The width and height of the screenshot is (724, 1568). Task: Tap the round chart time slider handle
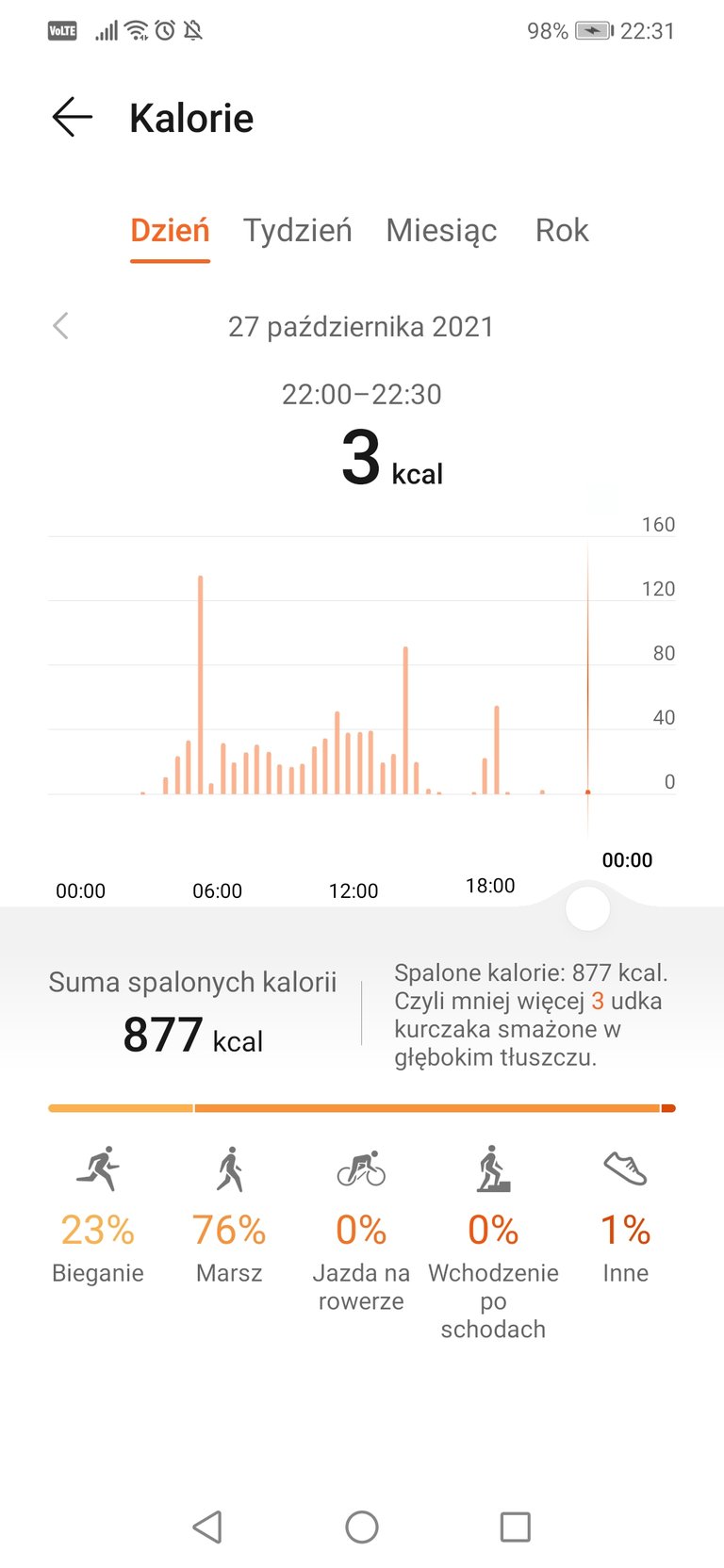coord(588,908)
